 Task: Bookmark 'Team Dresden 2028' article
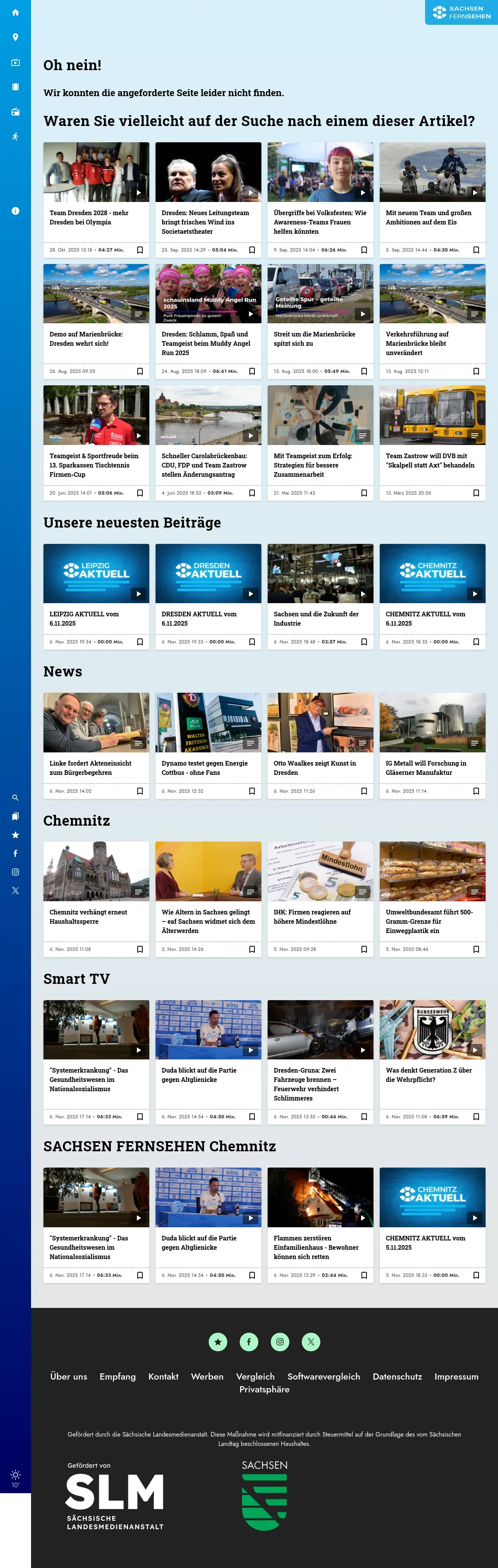[x=140, y=250]
